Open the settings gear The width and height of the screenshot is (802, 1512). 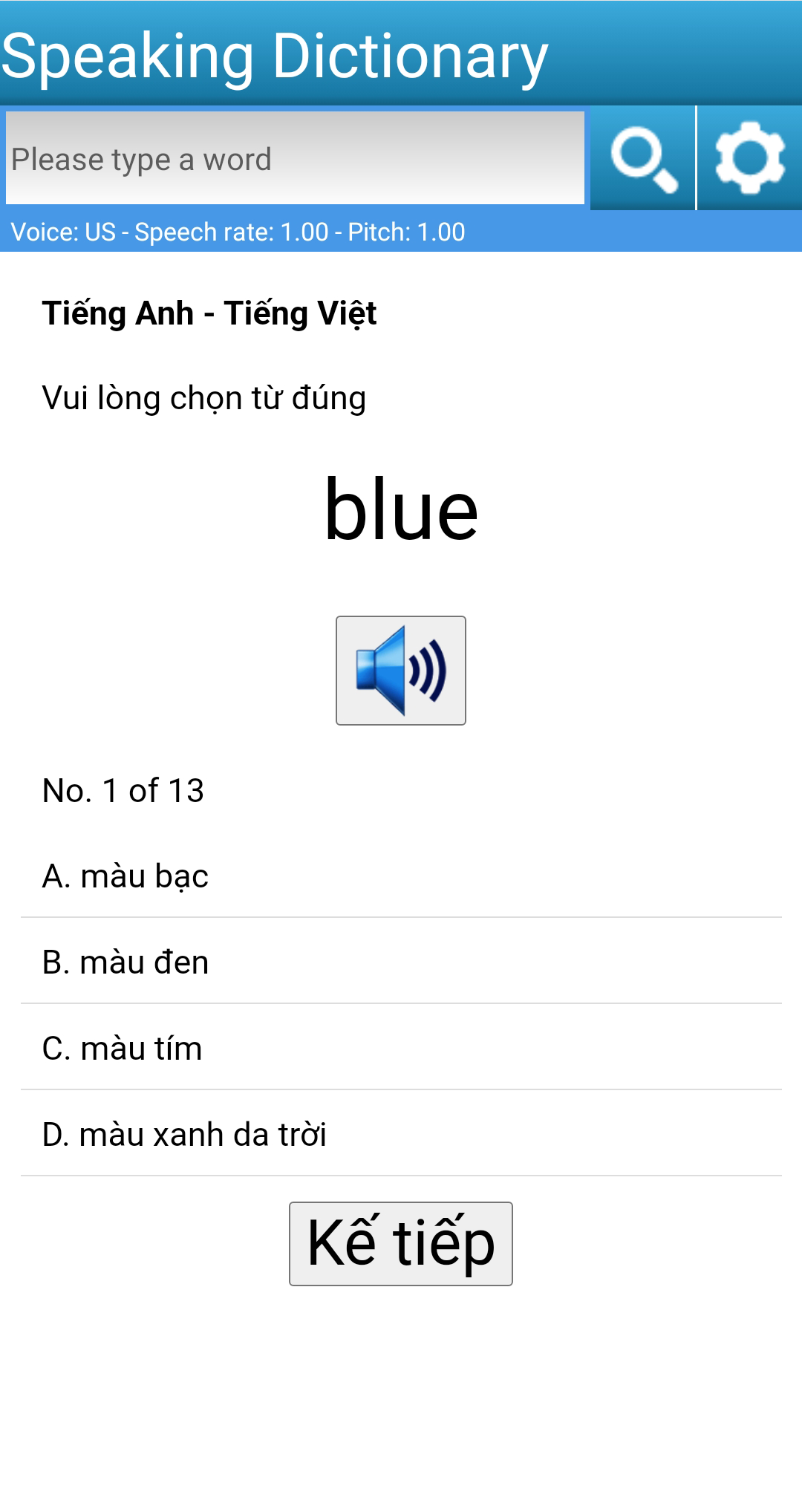click(x=749, y=158)
